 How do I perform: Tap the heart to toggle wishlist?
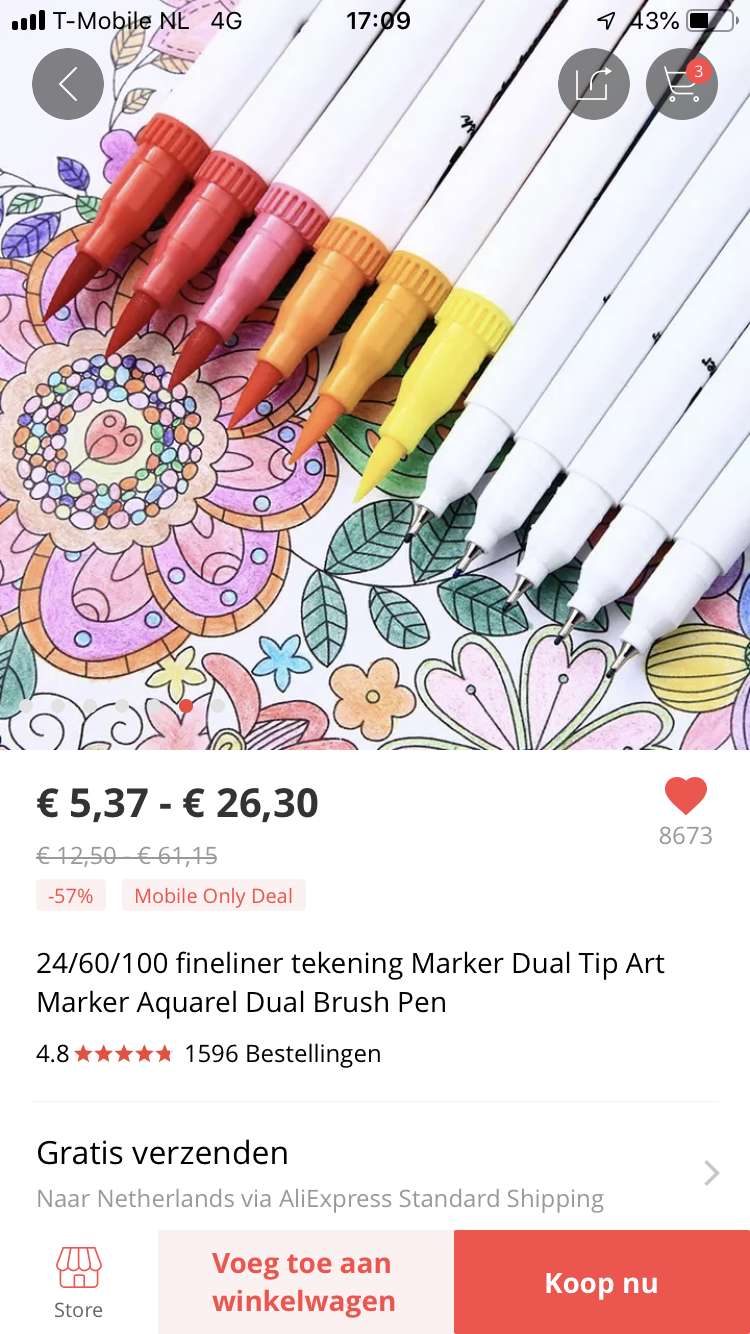pyautogui.click(x=686, y=797)
